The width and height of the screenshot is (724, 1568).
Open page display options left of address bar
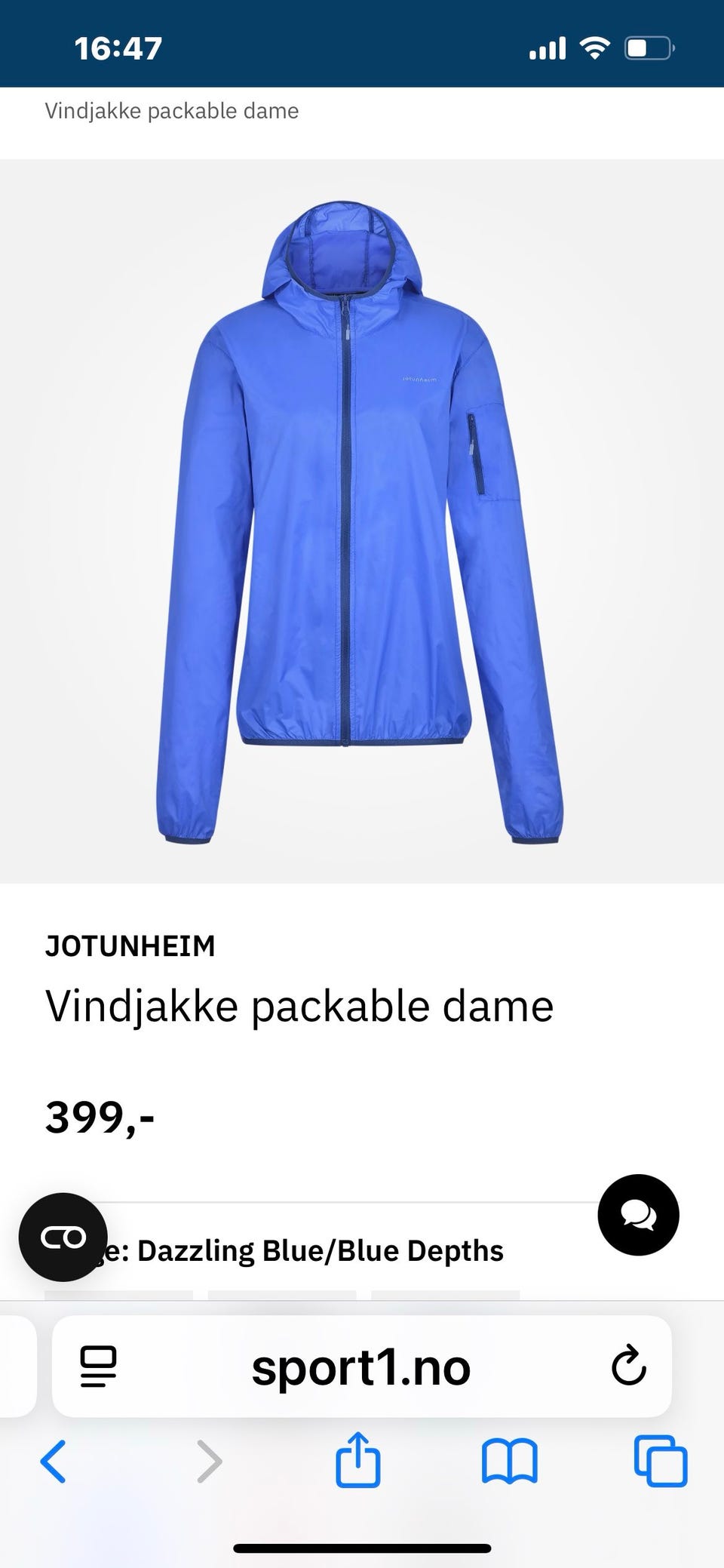pyautogui.click(x=97, y=1368)
